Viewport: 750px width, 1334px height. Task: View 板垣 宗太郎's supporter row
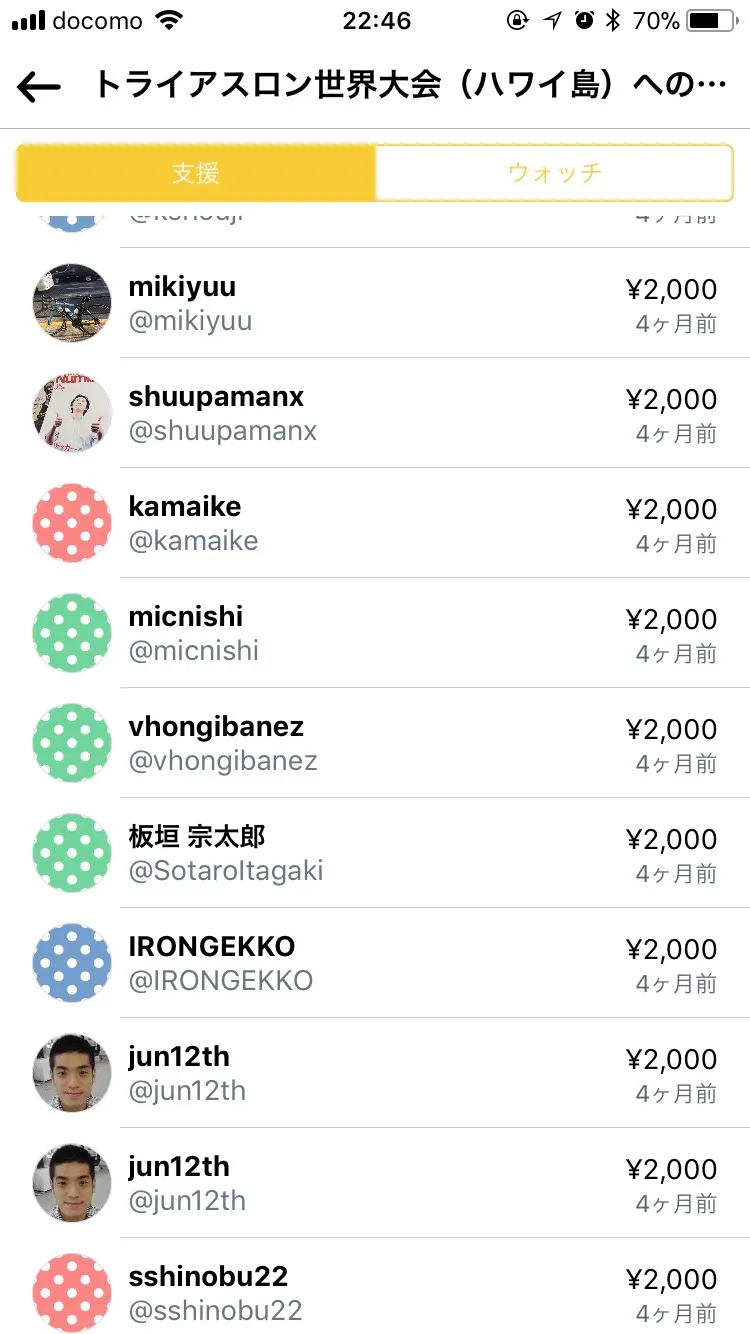375,853
